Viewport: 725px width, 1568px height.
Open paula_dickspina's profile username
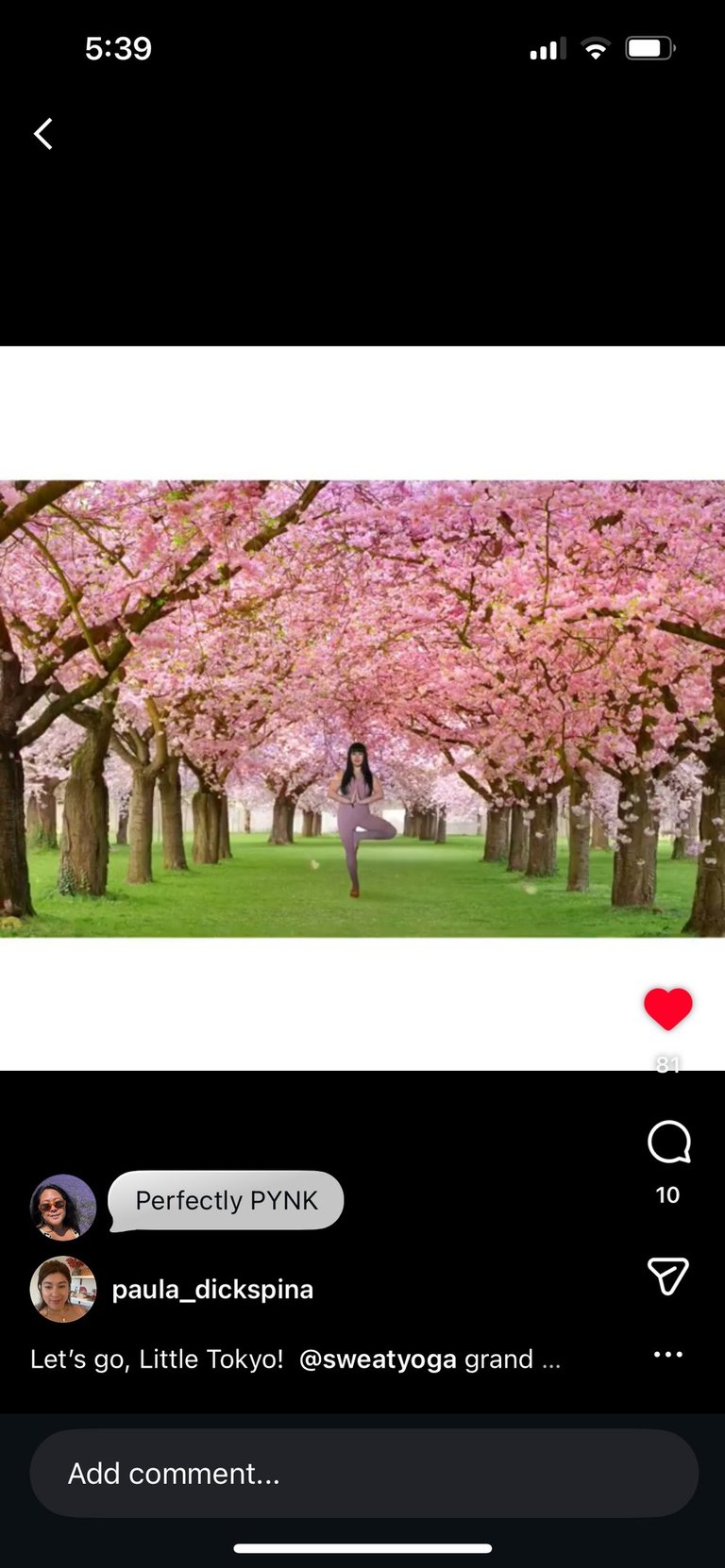coord(212,1290)
